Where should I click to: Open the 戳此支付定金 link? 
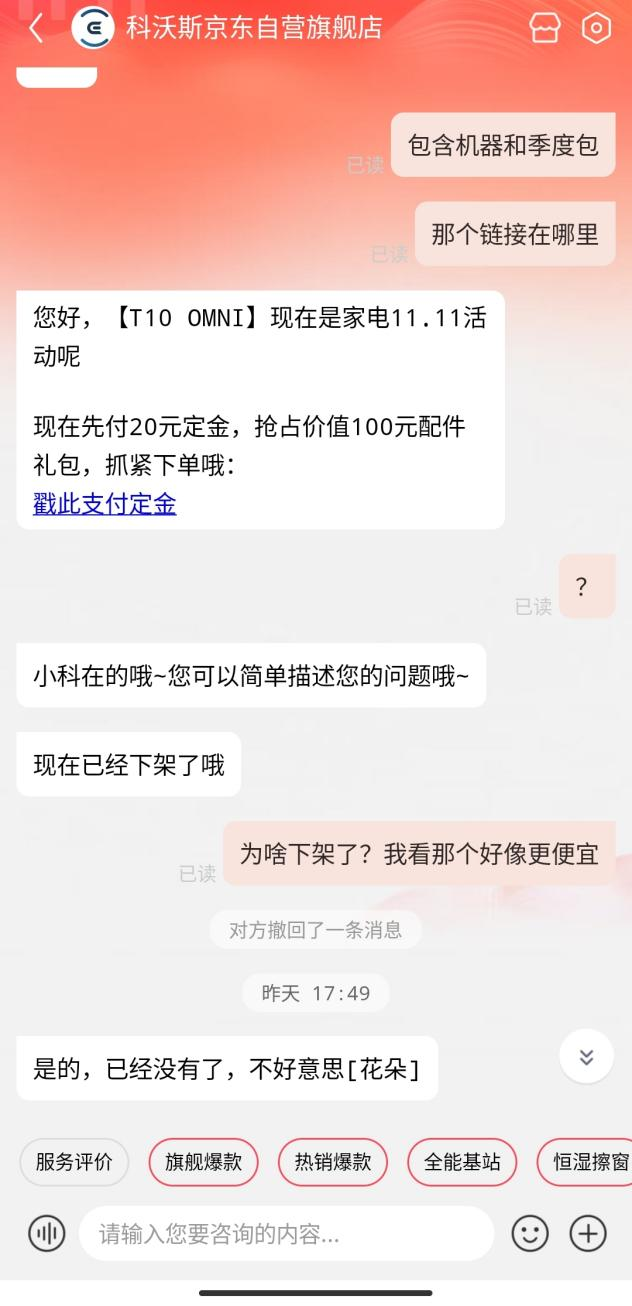(x=104, y=504)
